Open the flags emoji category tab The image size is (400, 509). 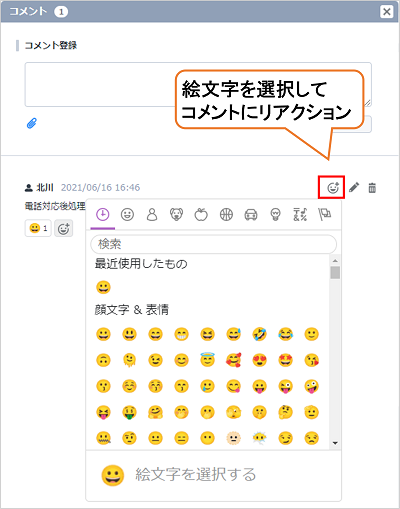pos(325,214)
